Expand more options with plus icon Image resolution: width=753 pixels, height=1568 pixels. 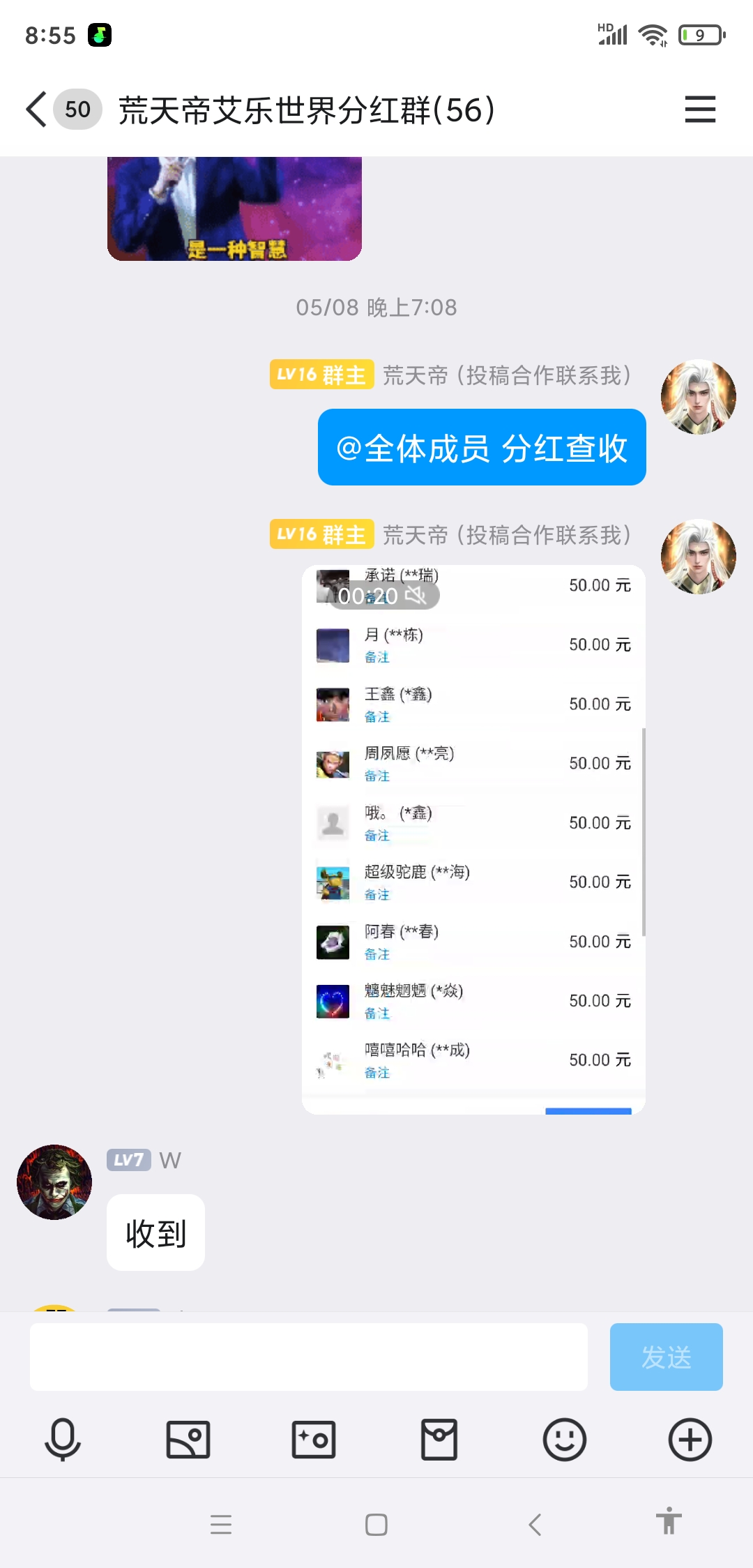tap(690, 1440)
